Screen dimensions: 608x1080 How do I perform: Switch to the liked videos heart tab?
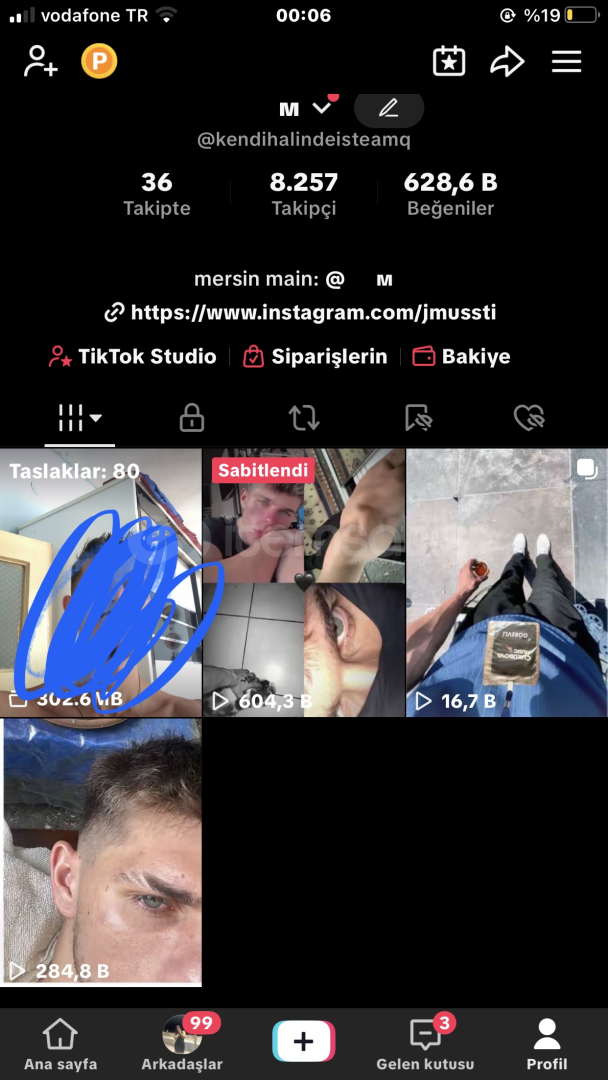pos(530,417)
